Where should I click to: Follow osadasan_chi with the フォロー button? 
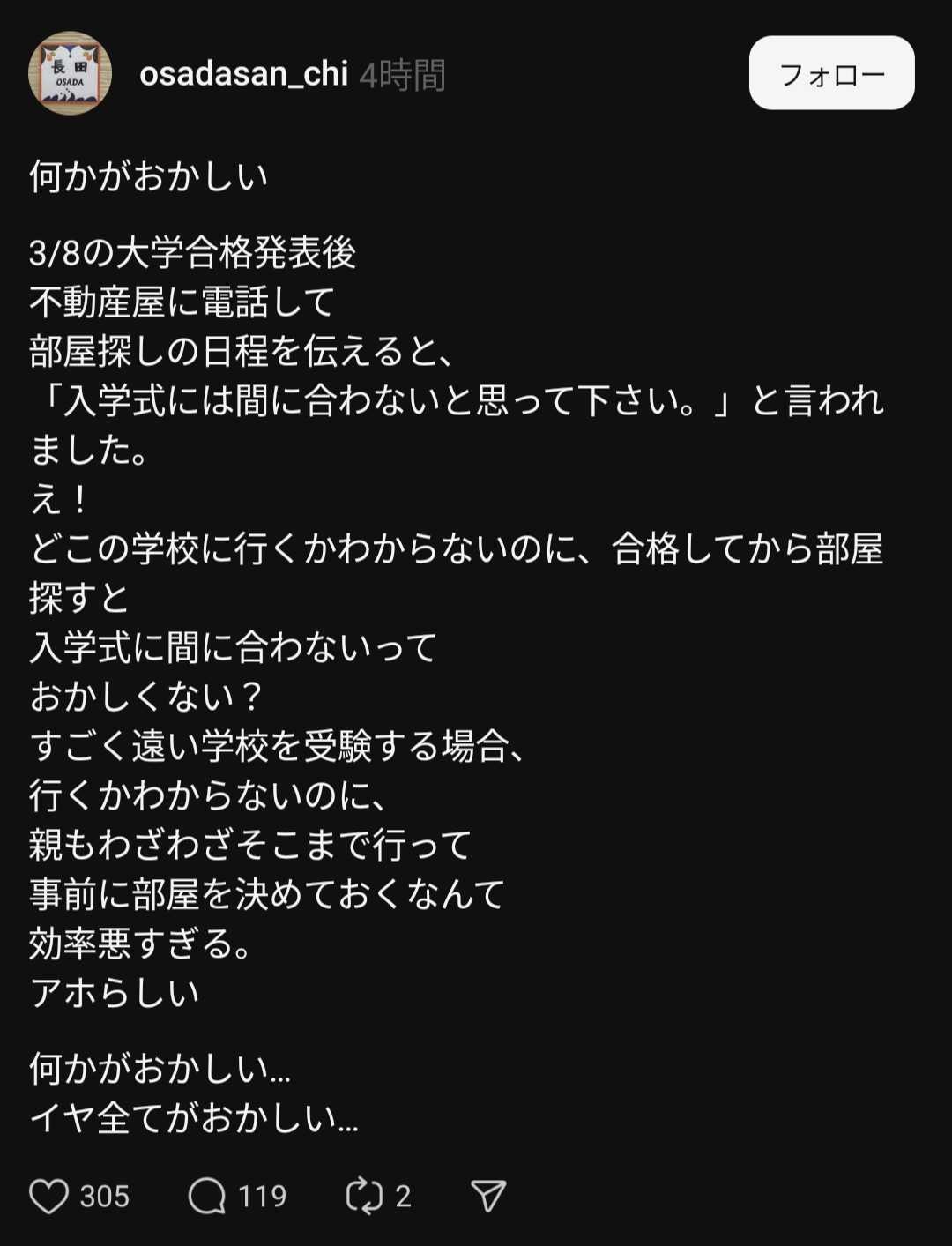(831, 73)
